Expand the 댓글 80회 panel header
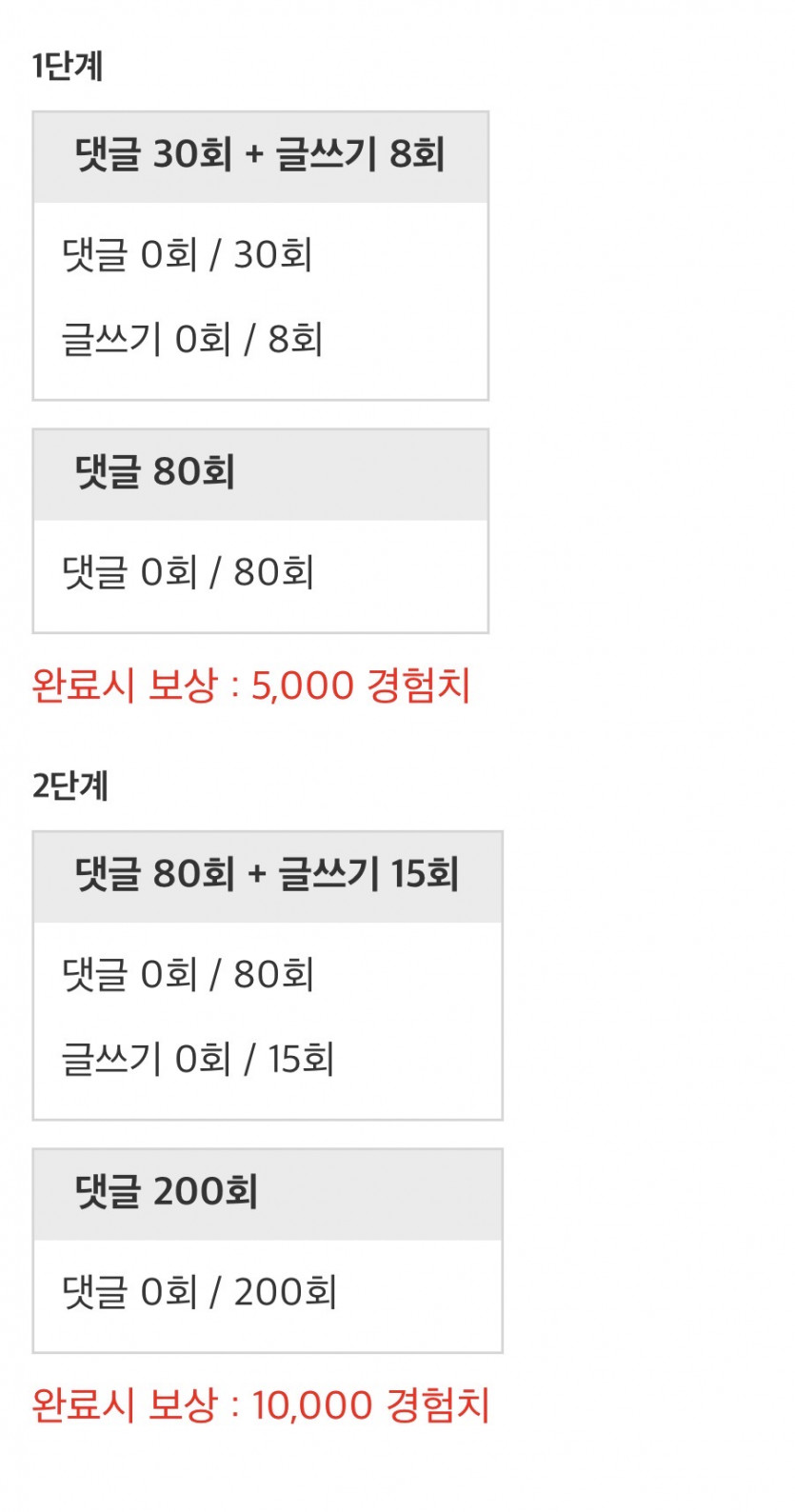This screenshot has width=795, height=1512. pyautogui.click(x=261, y=473)
